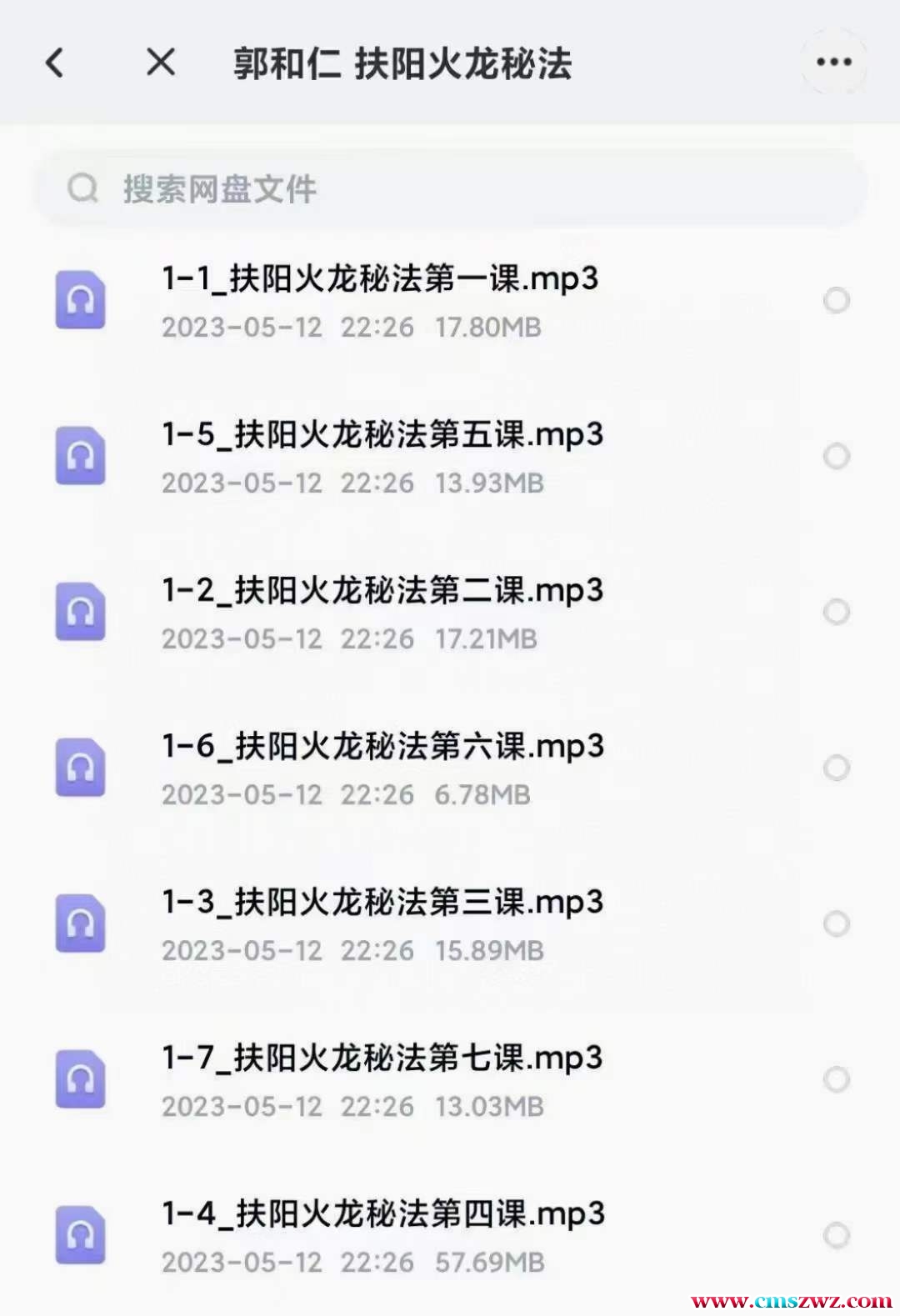
Task: Open file 1-7_扶阳火龙秘法第七课.mp3
Action: tap(382, 1058)
